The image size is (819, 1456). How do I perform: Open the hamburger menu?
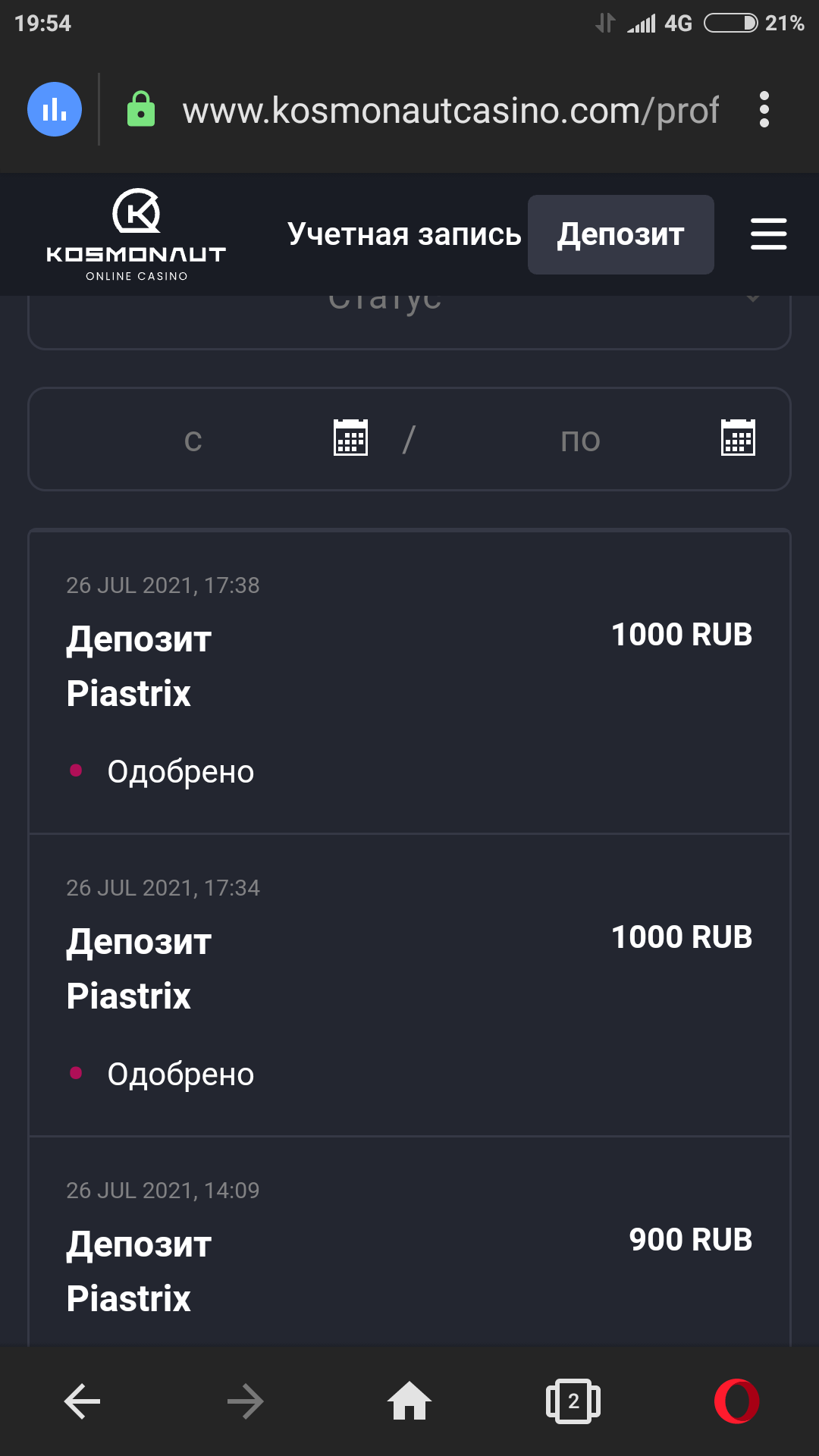click(x=768, y=234)
